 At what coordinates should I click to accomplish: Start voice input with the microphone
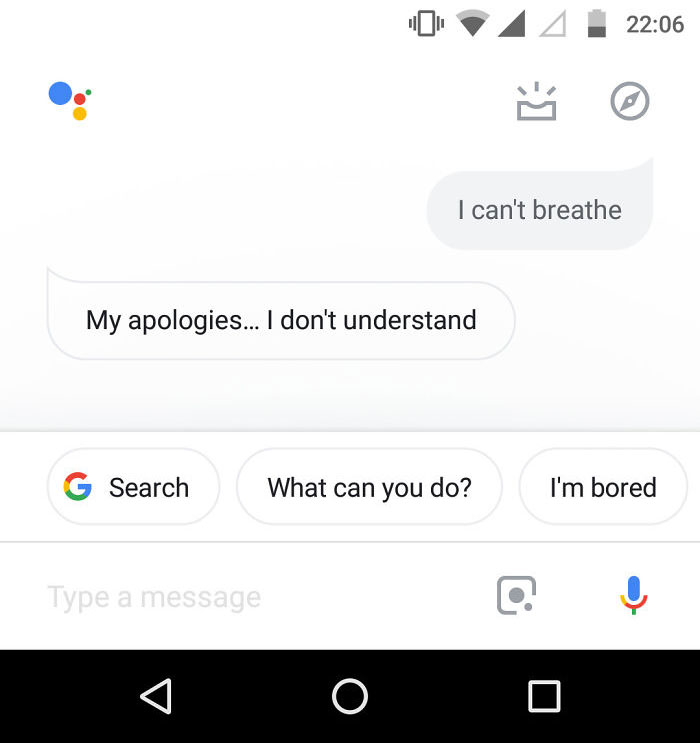click(632, 596)
